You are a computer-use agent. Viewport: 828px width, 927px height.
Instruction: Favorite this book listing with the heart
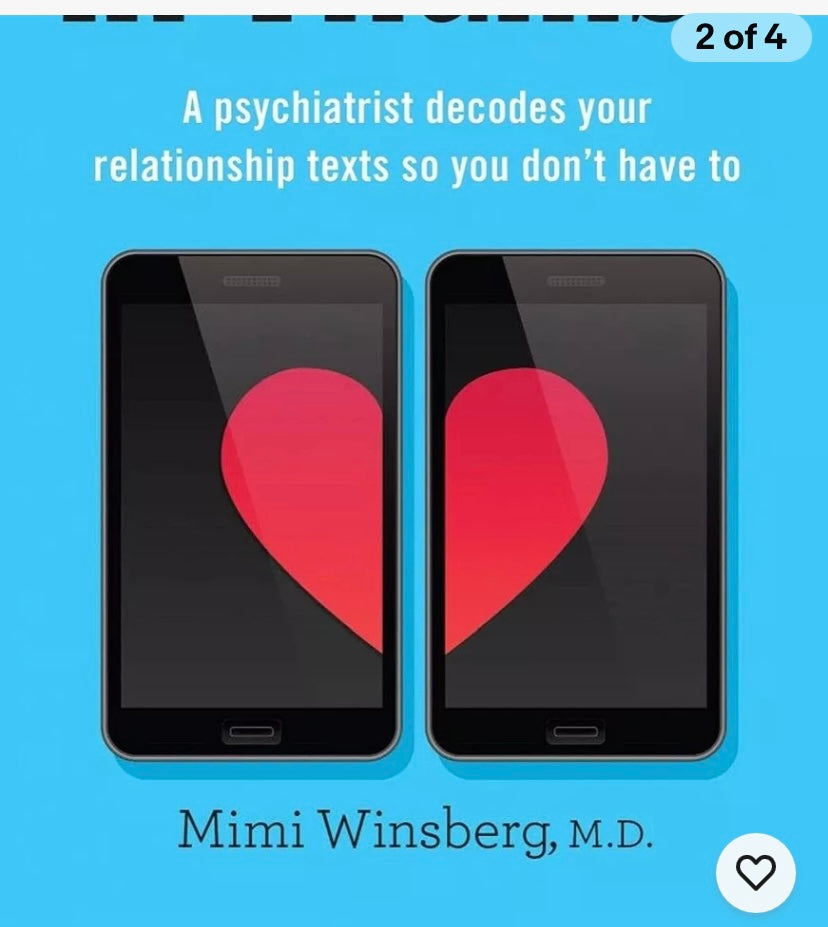click(755, 872)
